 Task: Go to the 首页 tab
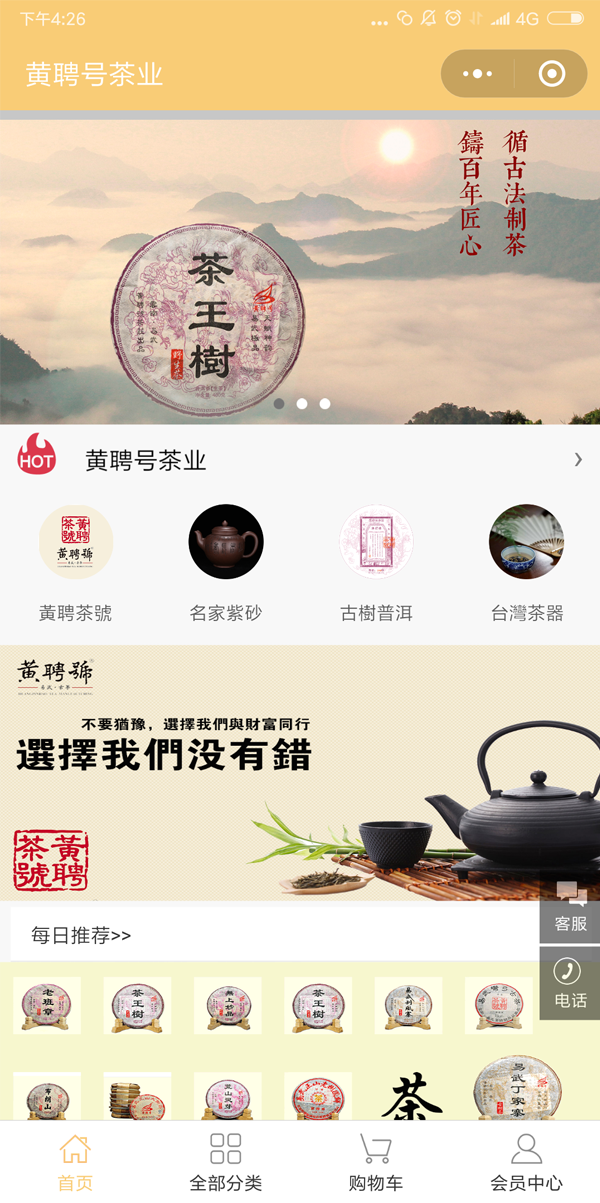[x=75, y=1162]
